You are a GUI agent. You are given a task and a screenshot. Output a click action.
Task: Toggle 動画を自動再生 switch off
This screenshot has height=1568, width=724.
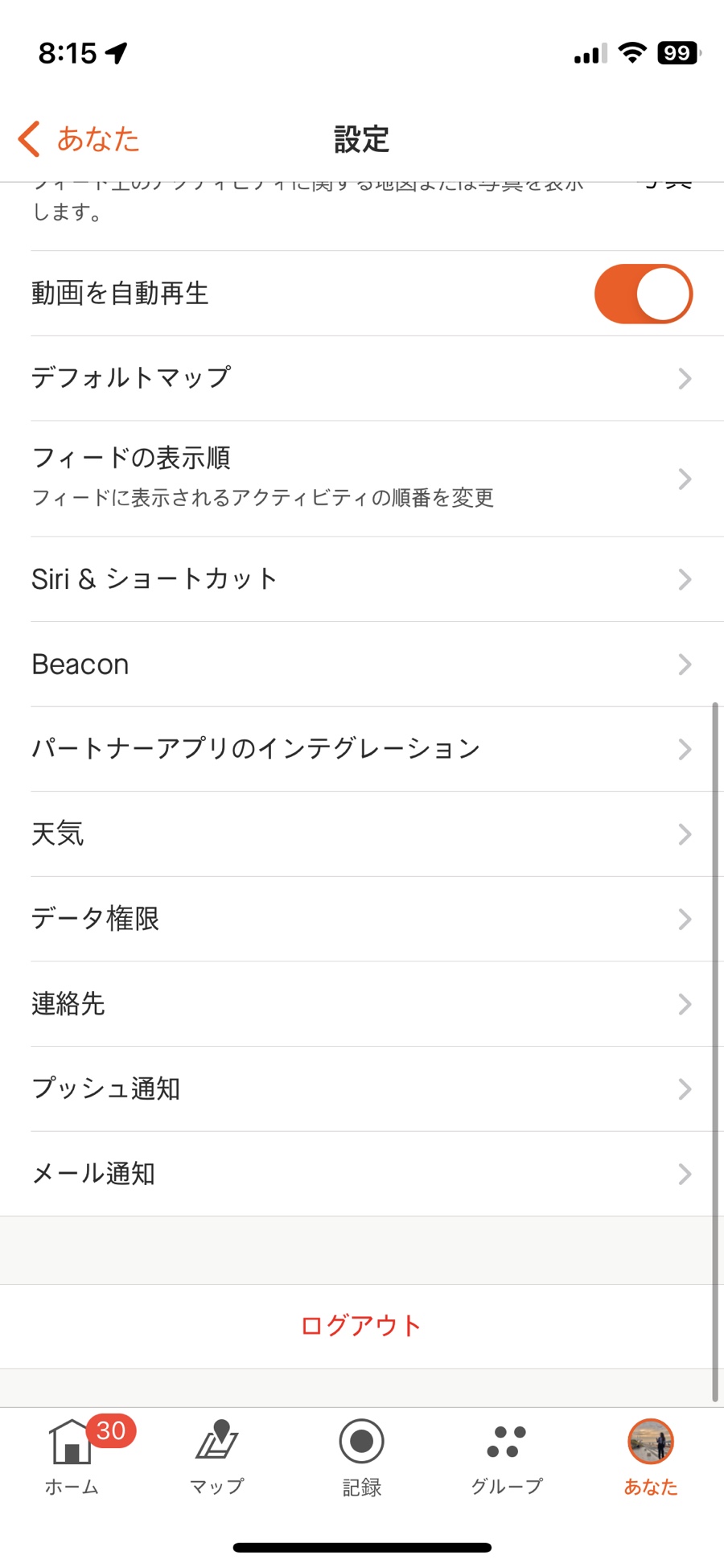[643, 294]
